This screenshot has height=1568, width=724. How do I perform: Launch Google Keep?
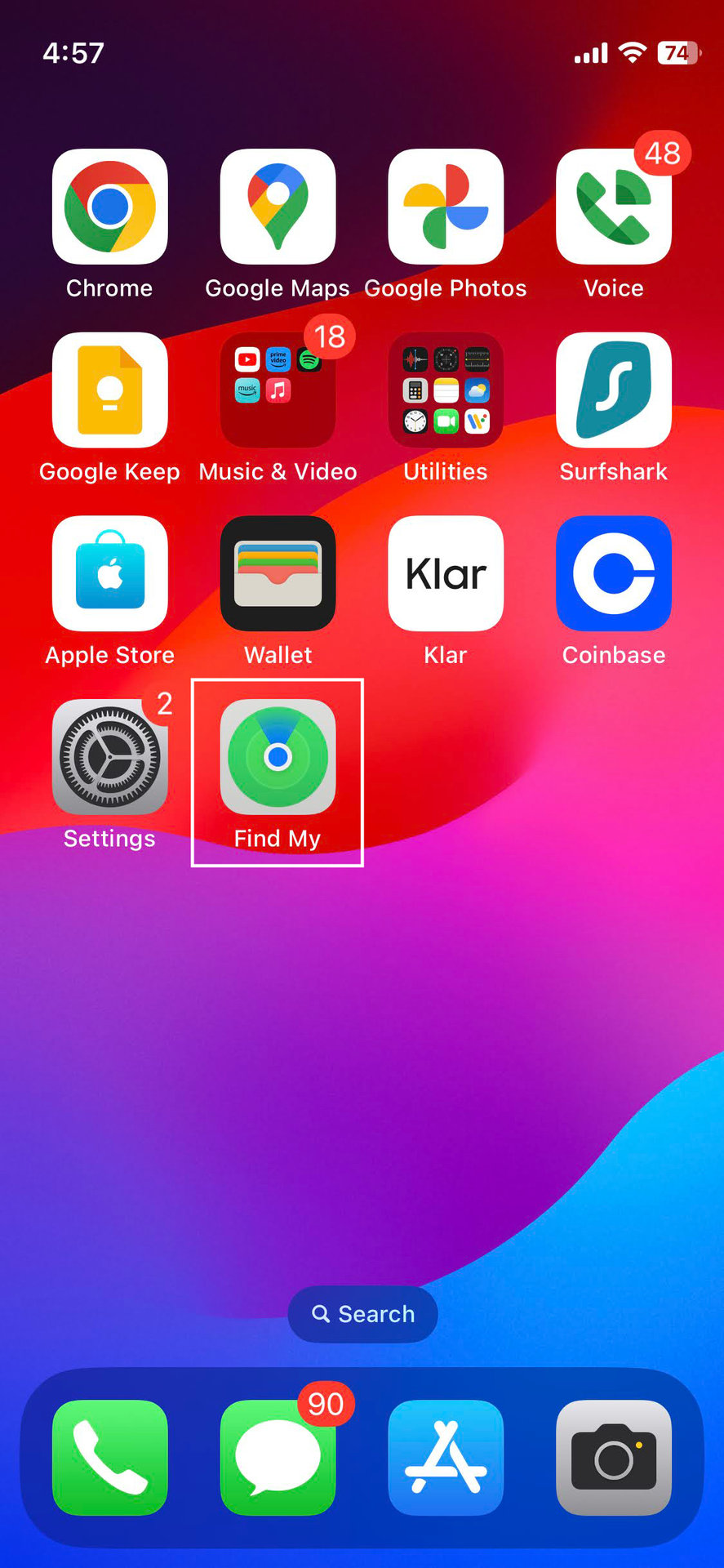[109, 390]
